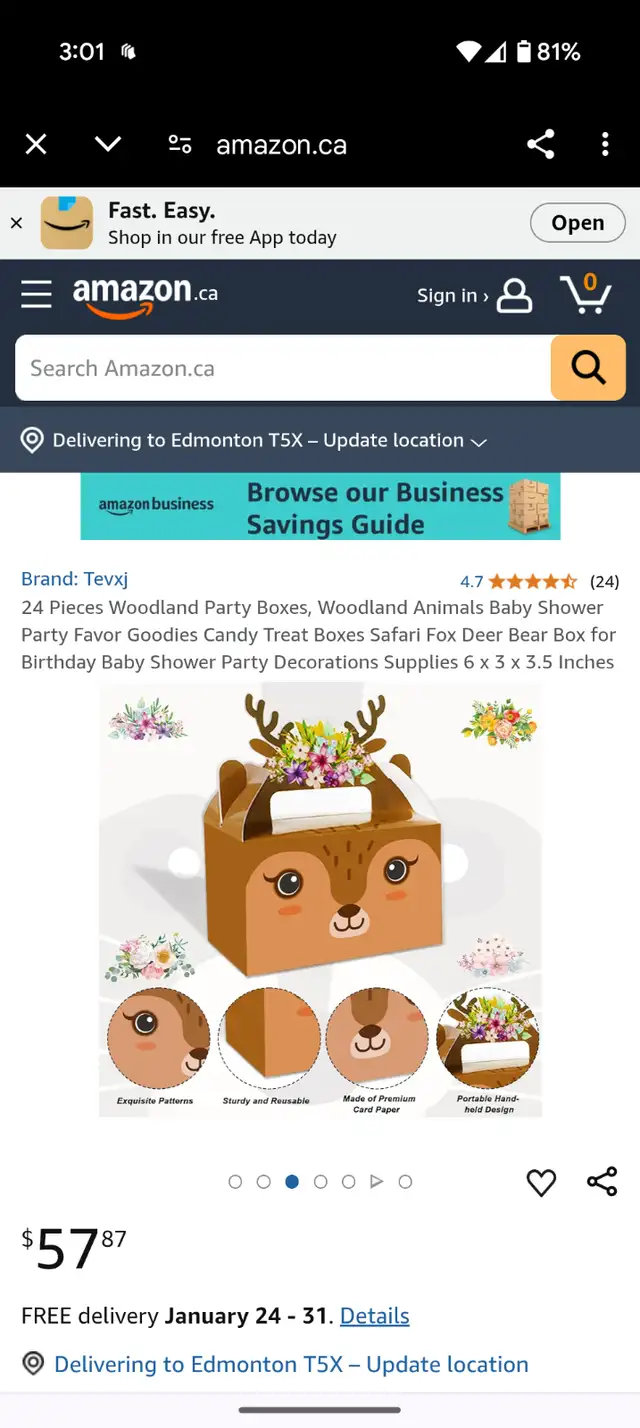
Task: Go to the Amazon.ca home logo
Action: [145, 295]
